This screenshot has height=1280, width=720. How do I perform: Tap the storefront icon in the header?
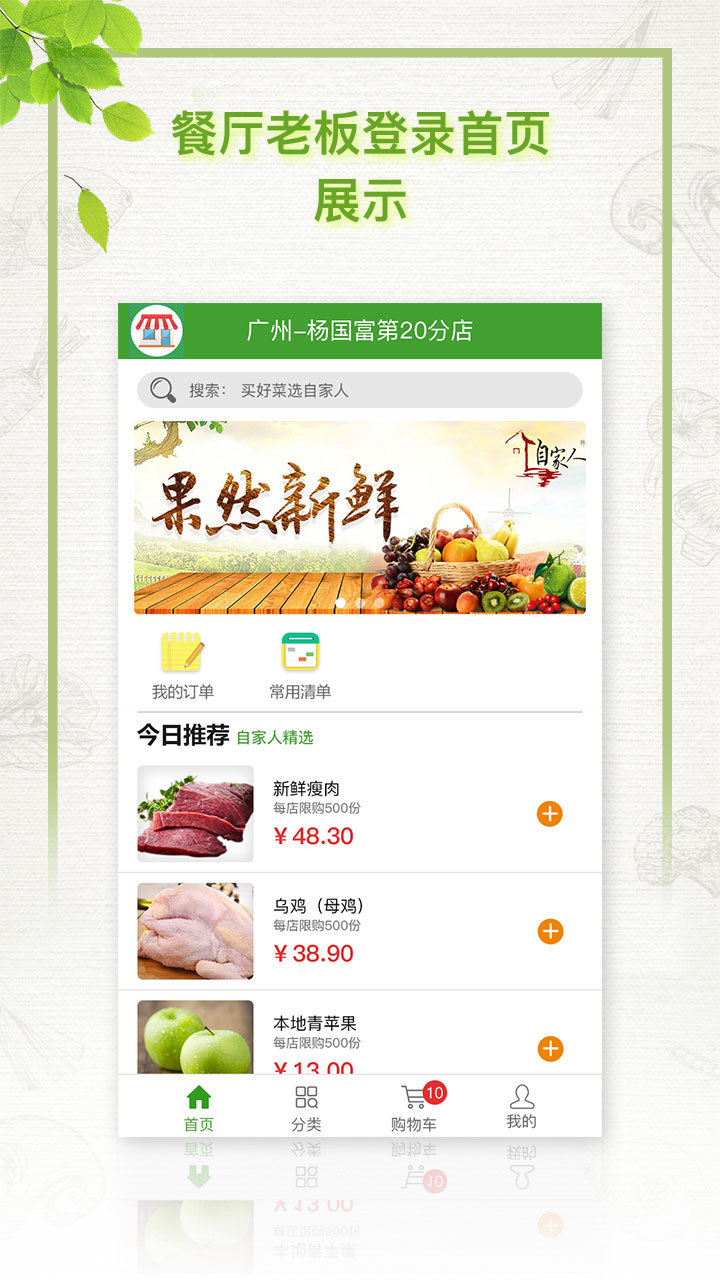156,330
